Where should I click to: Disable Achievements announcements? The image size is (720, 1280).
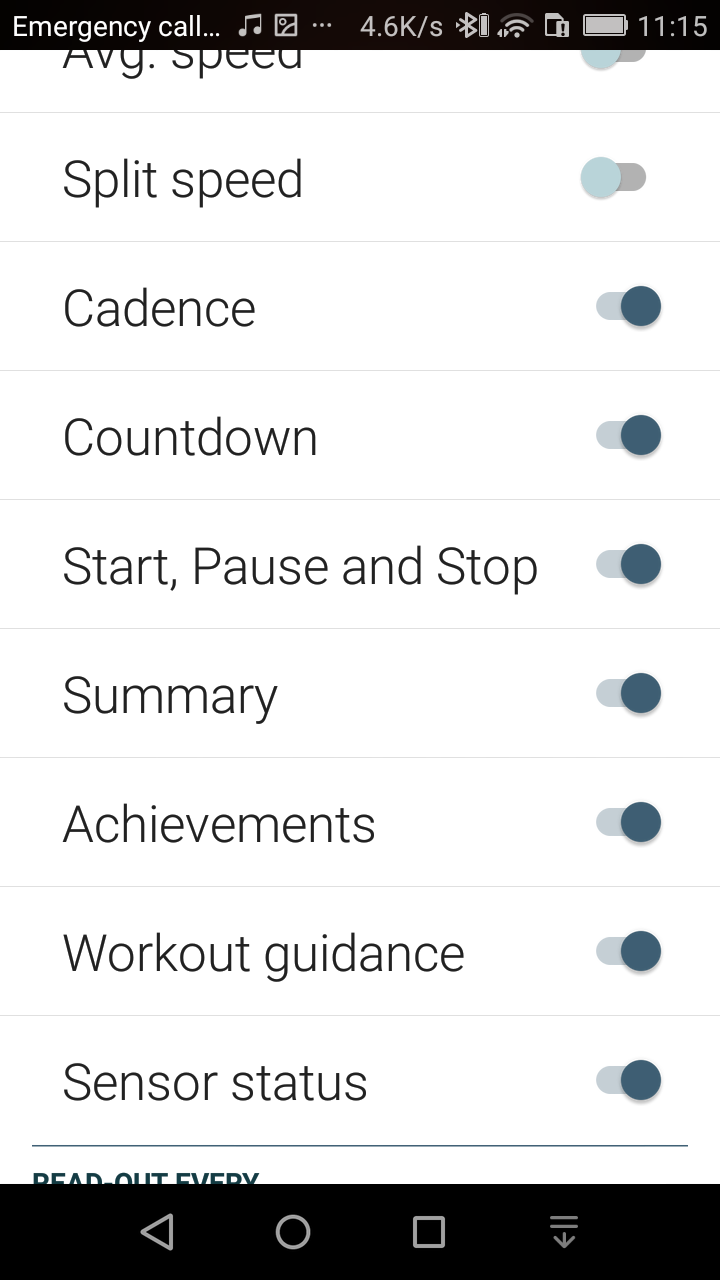point(629,823)
